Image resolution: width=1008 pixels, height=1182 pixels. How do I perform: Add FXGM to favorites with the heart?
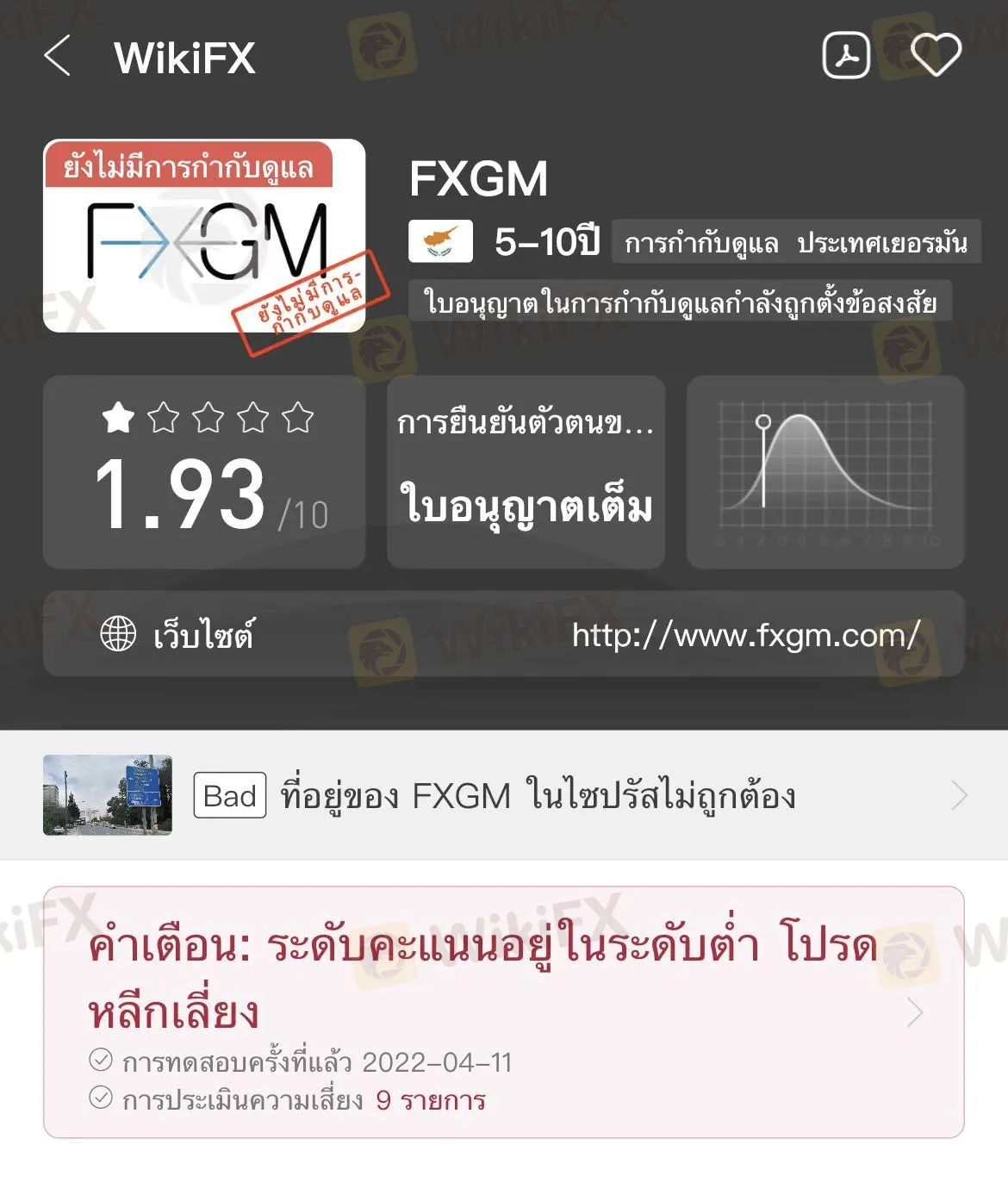click(936, 56)
